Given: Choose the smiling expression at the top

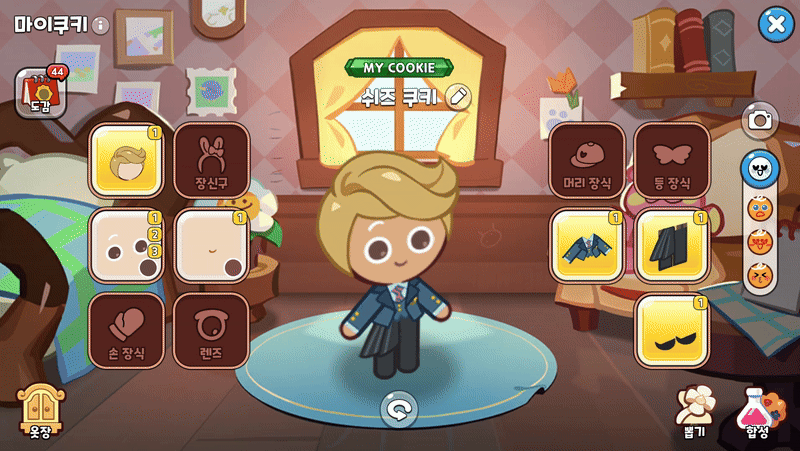Looking at the screenshot, I should (x=760, y=167).
